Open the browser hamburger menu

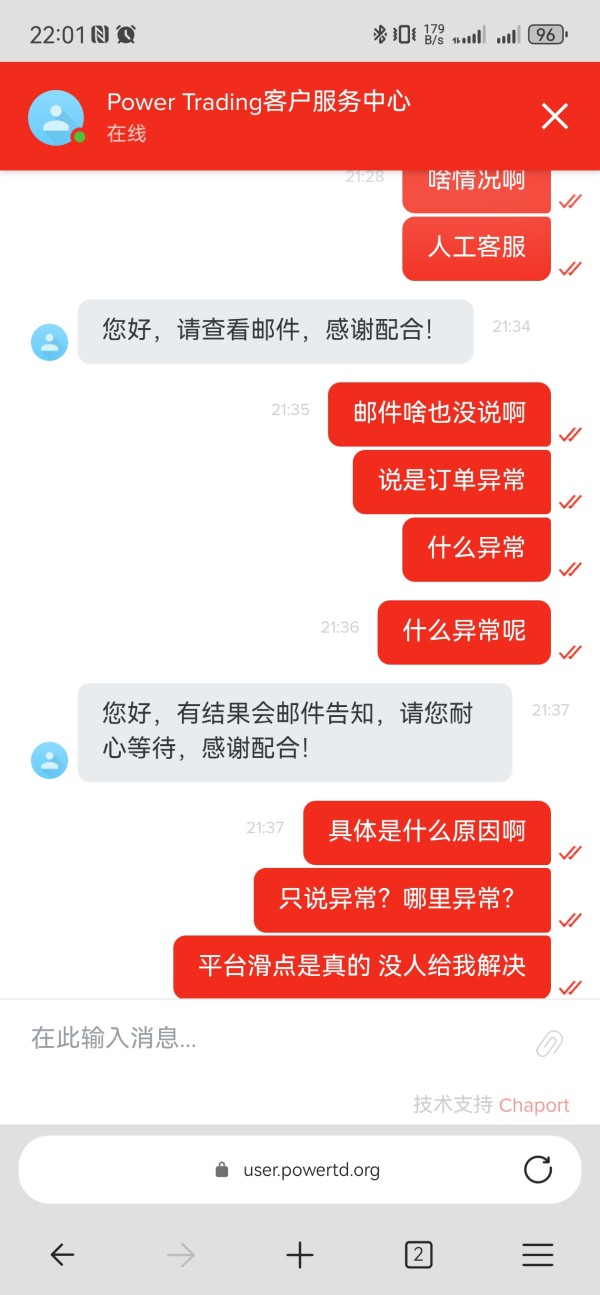coord(538,1255)
